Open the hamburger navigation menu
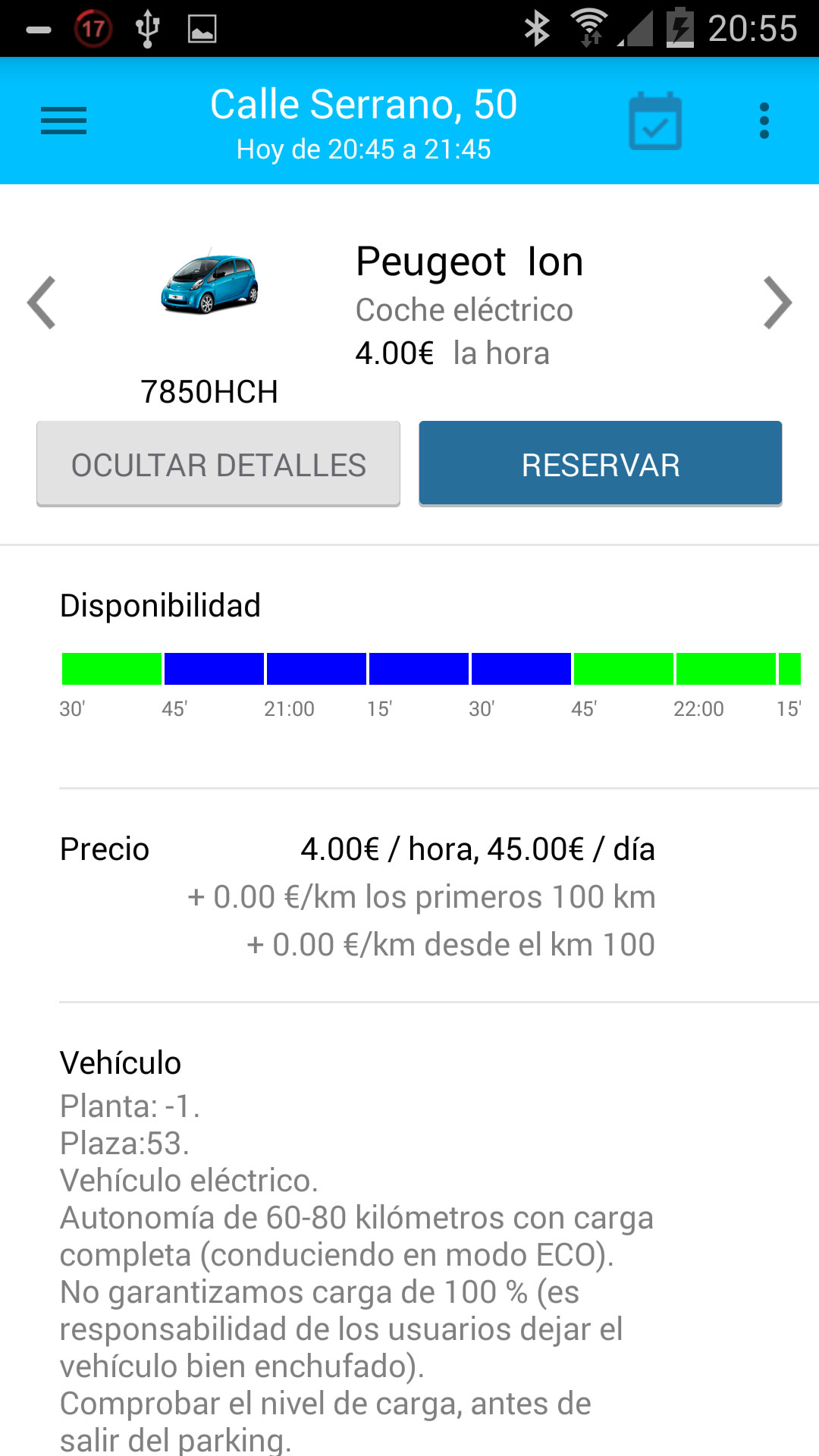 click(64, 121)
